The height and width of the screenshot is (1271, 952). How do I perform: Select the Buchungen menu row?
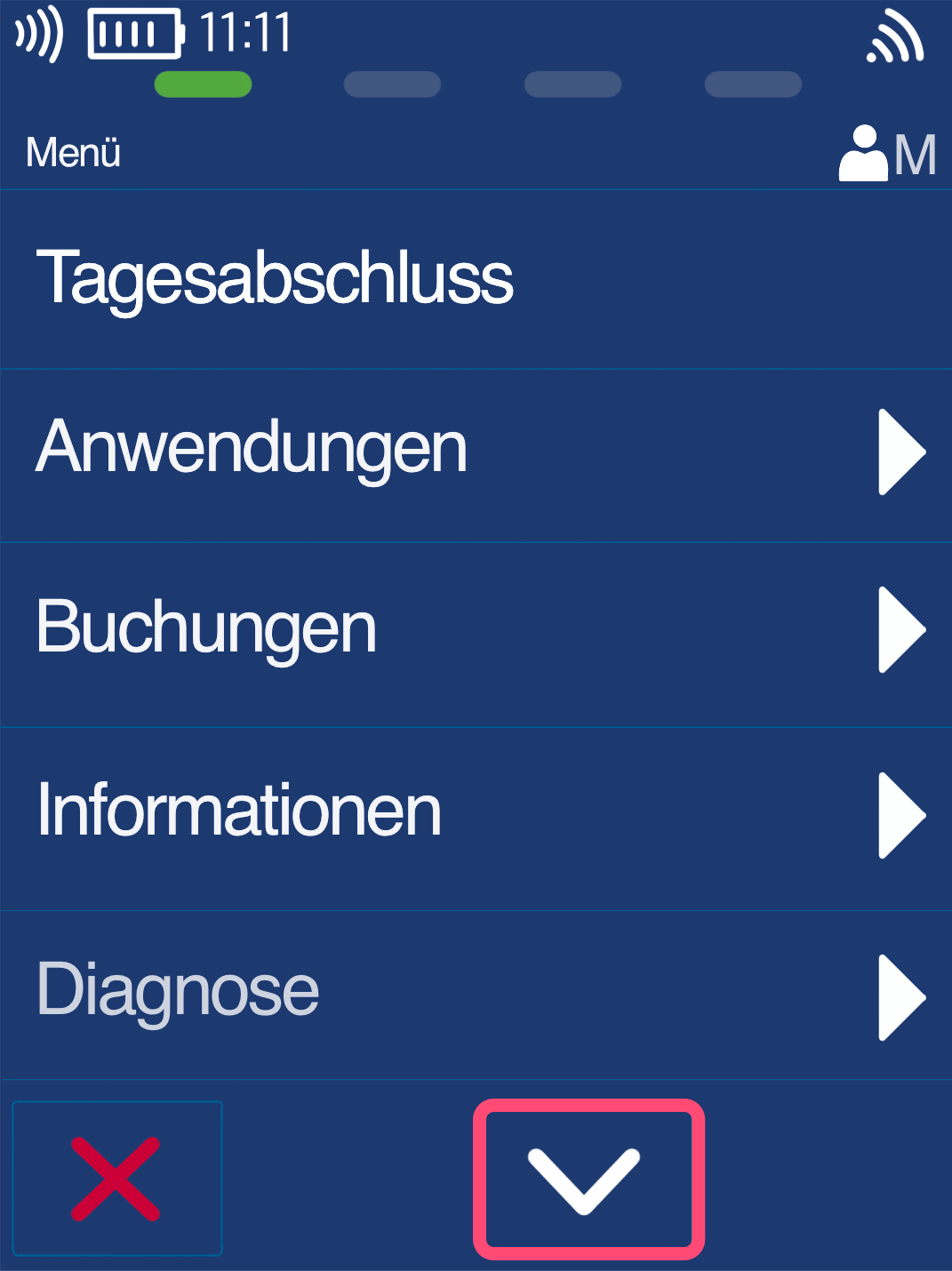(476, 629)
